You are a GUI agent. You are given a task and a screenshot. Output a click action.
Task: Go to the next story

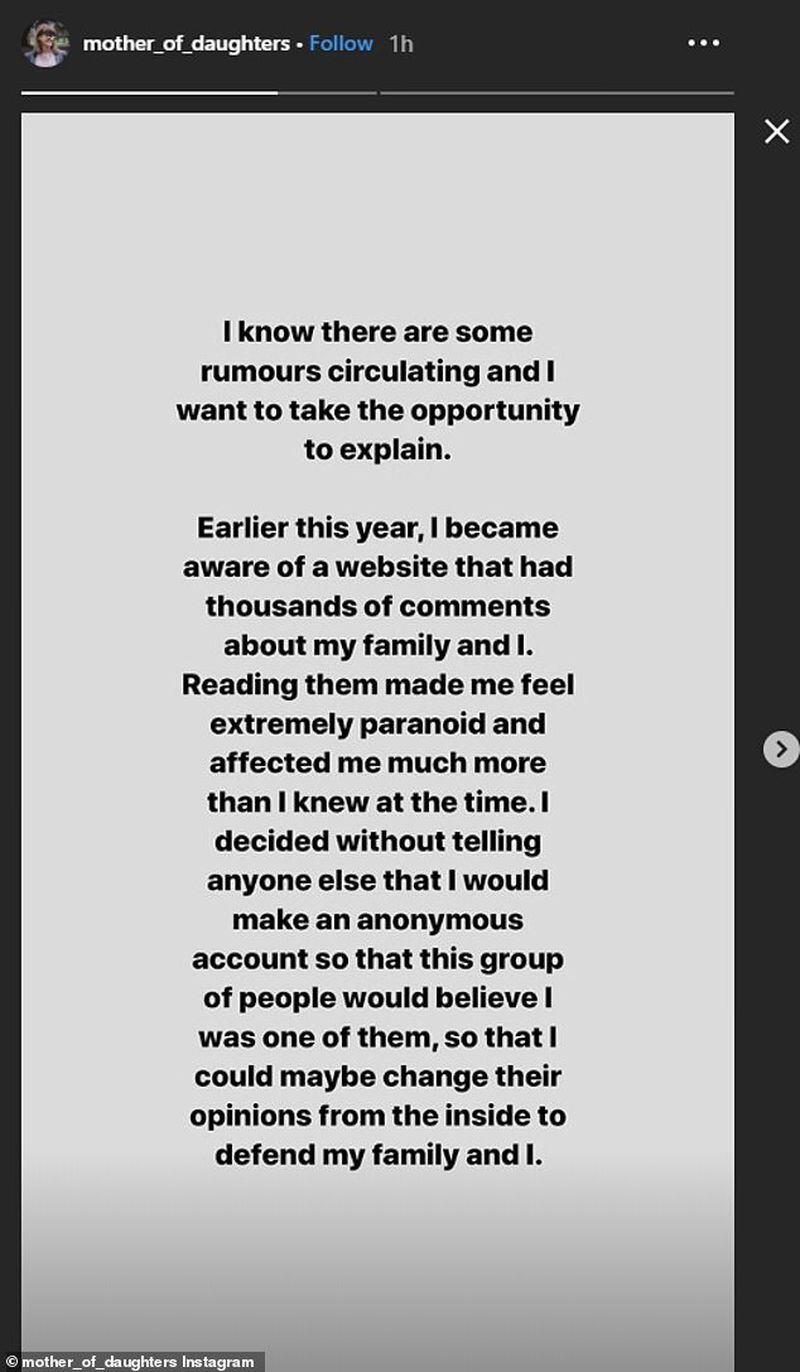pyautogui.click(x=781, y=748)
